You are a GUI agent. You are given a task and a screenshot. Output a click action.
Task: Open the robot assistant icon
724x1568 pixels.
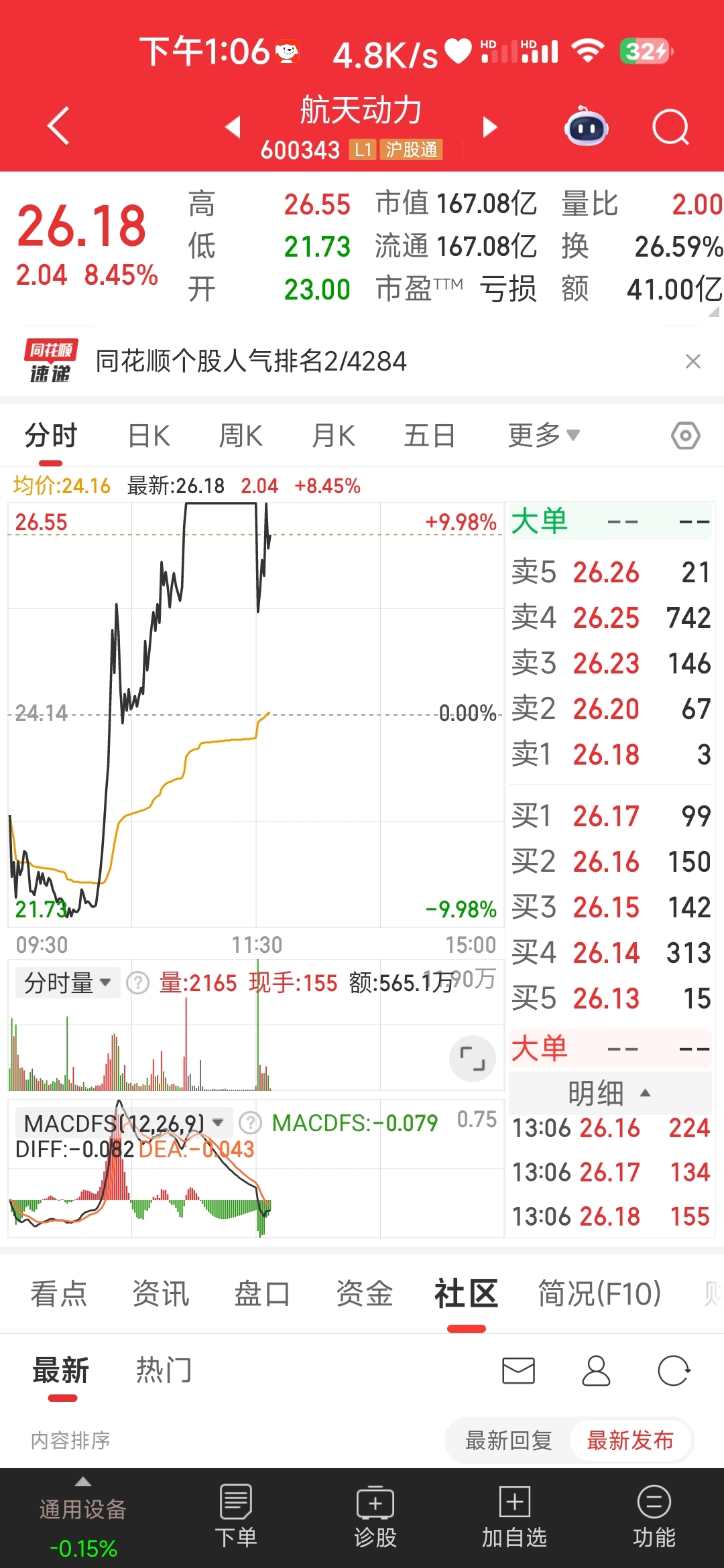(587, 127)
